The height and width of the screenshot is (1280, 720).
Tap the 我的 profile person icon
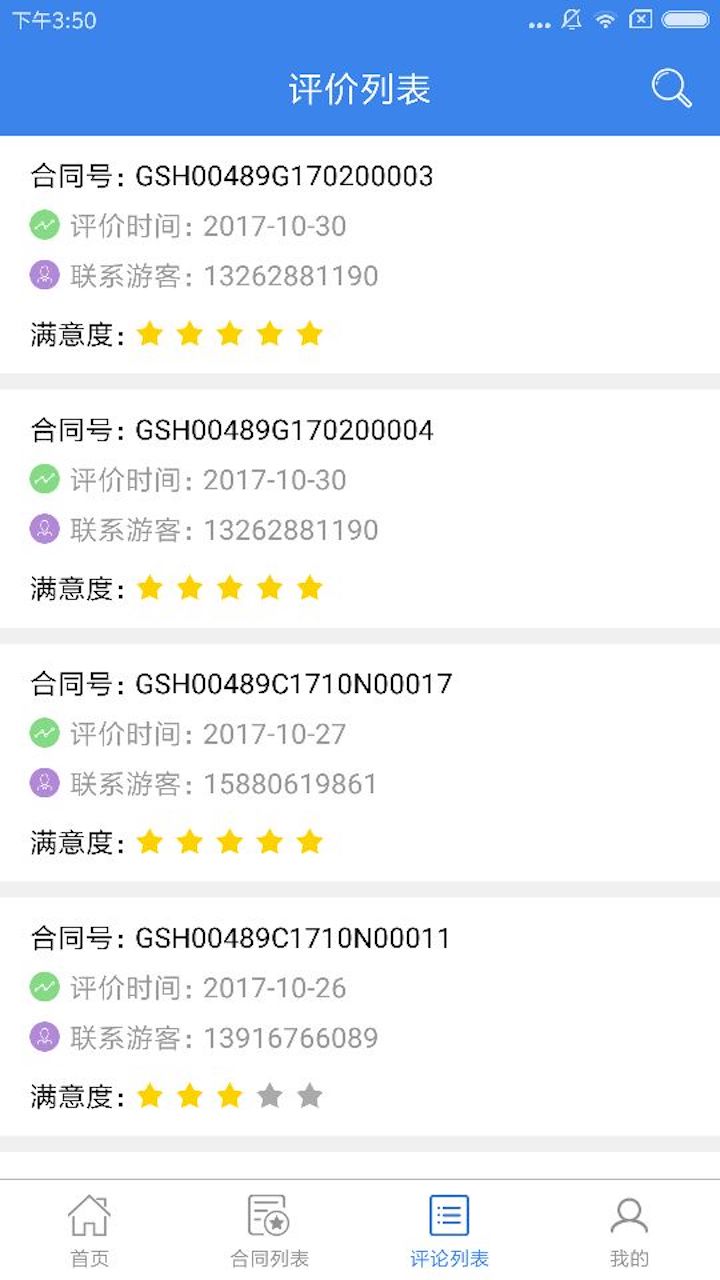pos(628,1213)
